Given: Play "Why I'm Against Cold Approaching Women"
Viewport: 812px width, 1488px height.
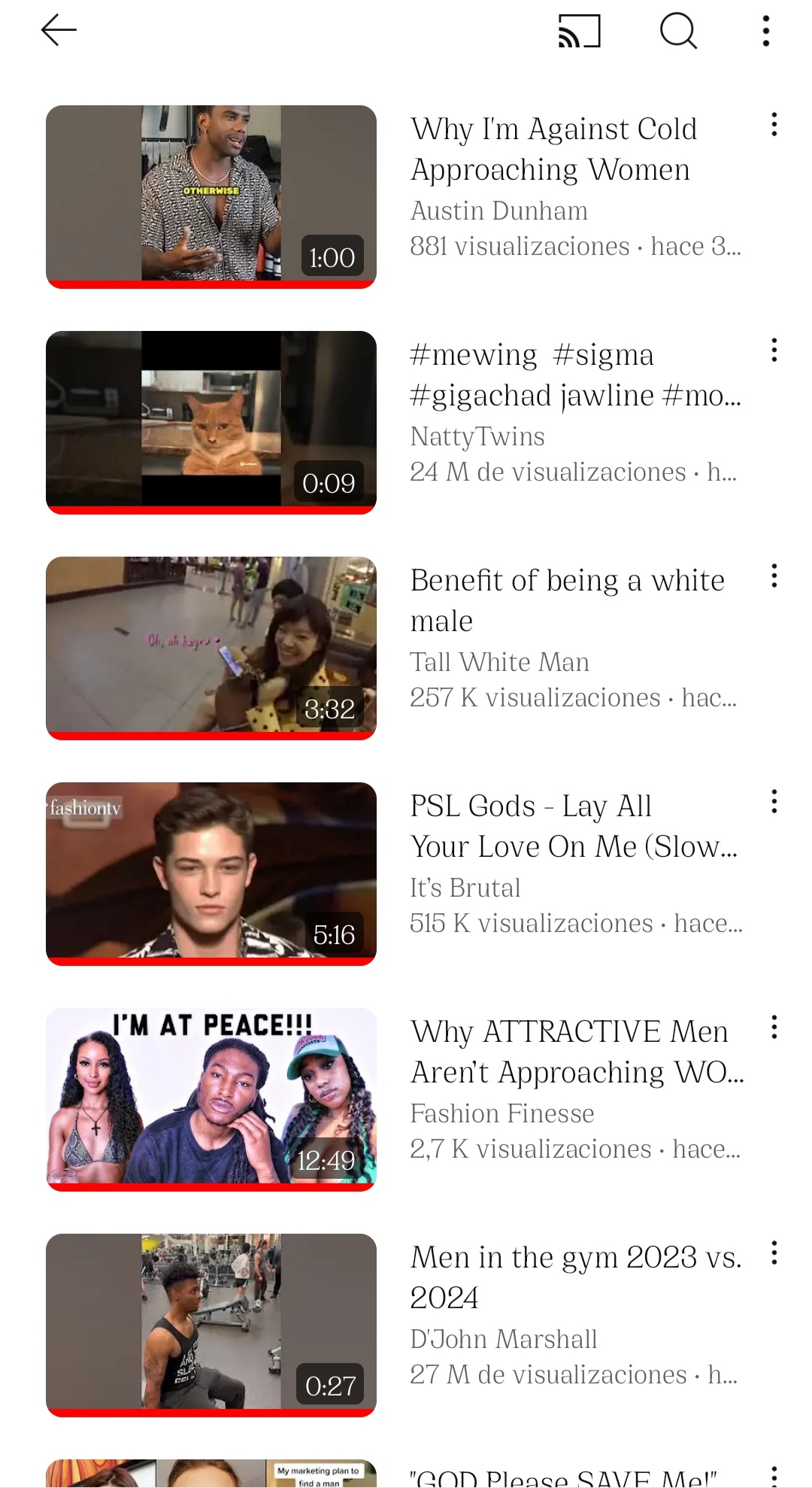Looking at the screenshot, I should tap(211, 196).
